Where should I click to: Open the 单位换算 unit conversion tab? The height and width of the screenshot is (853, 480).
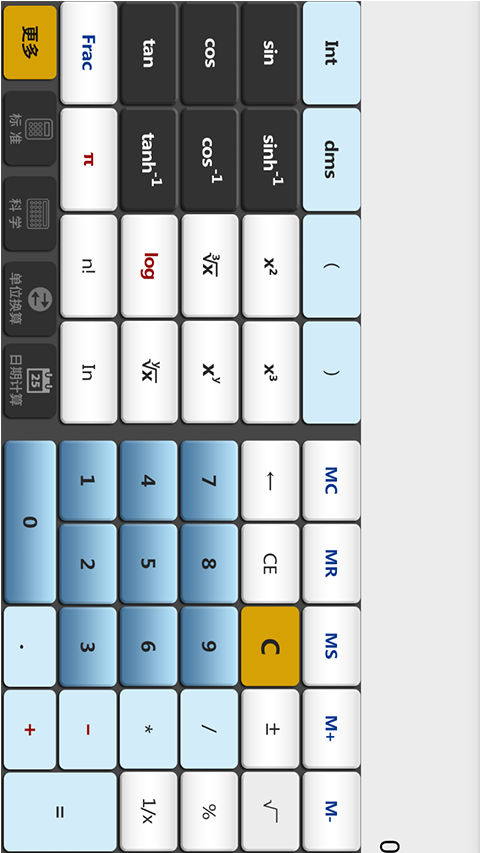(x=30, y=299)
